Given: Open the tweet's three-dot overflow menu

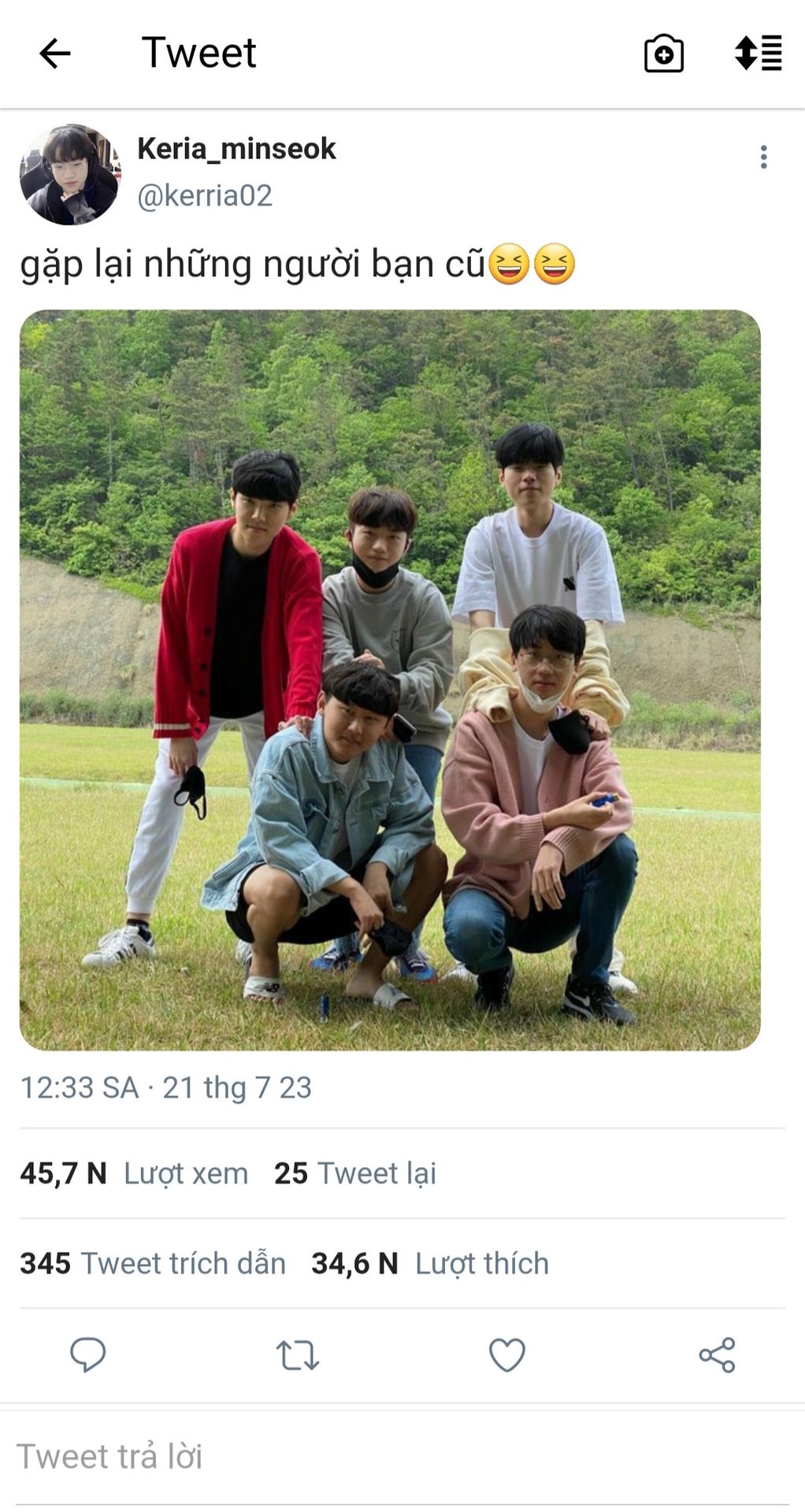Looking at the screenshot, I should tap(762, 157).
